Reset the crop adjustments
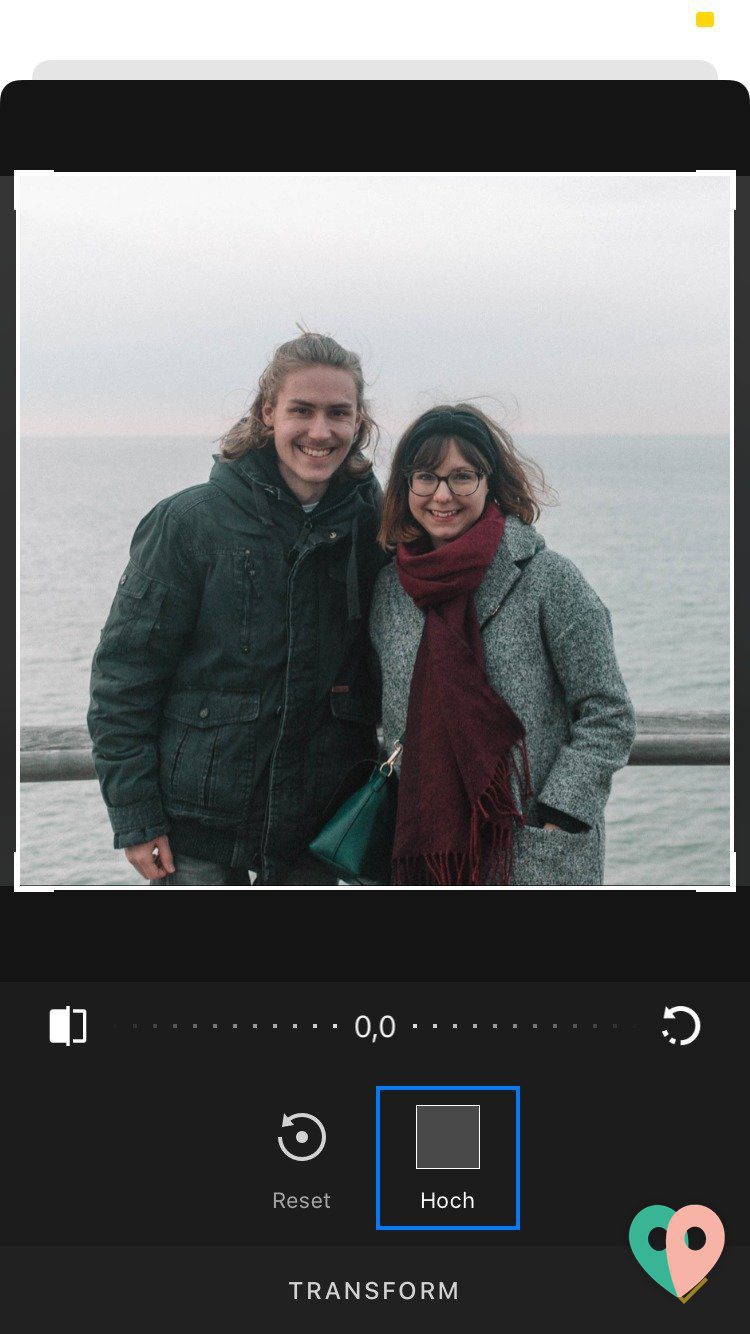The height and width of the screenshot is (1334, 750). coord(301,1156)
